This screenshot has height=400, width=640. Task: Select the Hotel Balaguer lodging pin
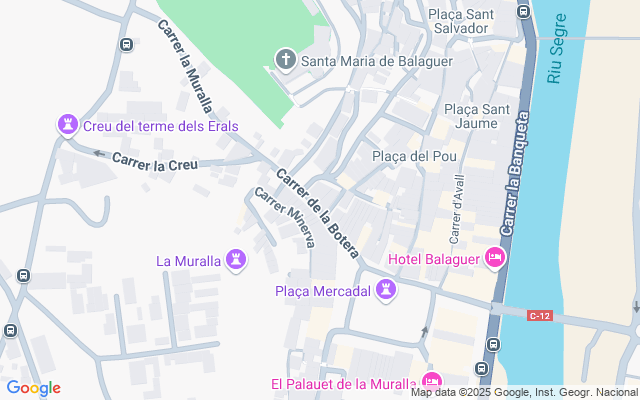[494, 259]
